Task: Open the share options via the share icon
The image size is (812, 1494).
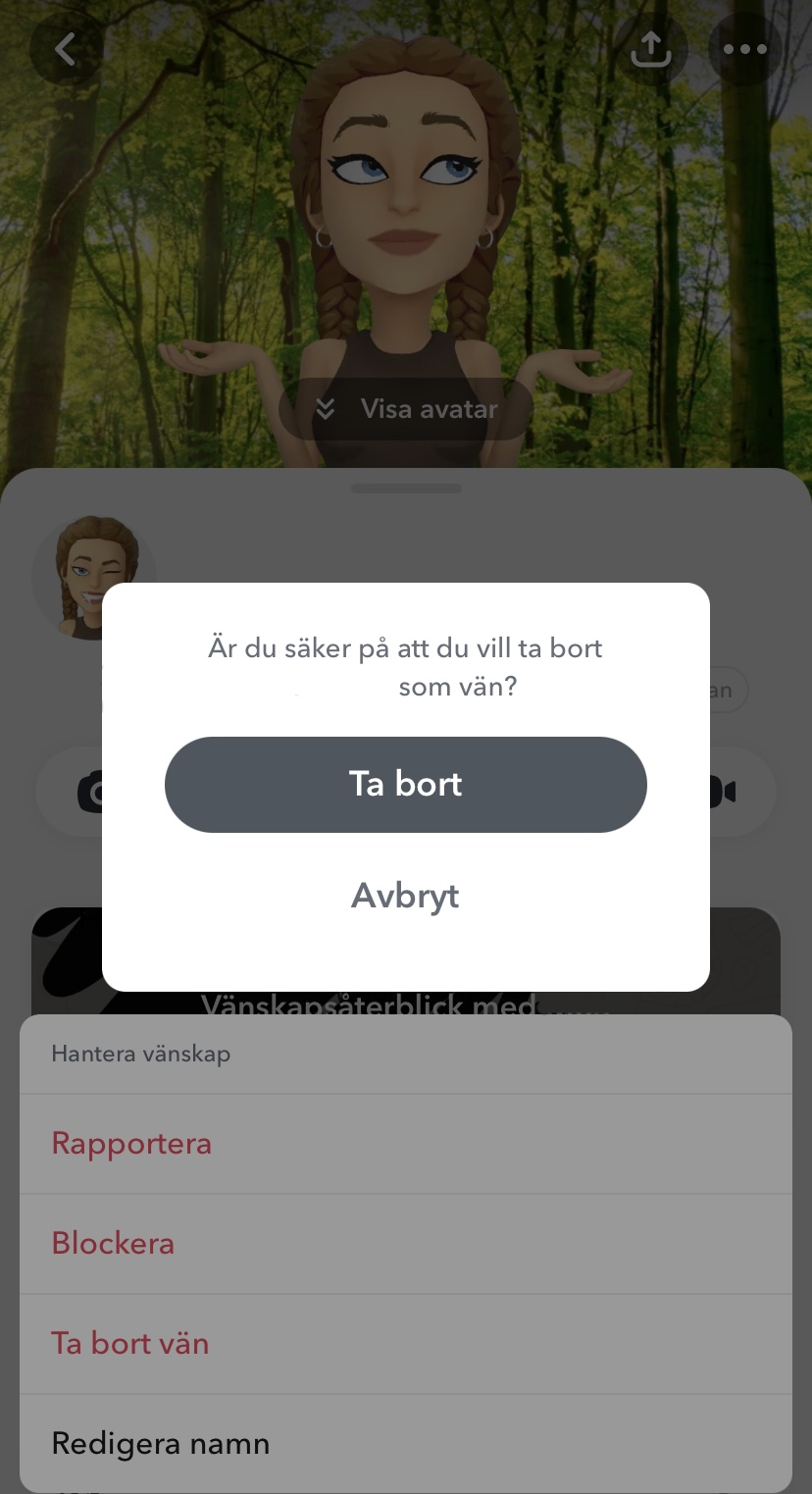Action: [653, 48]
